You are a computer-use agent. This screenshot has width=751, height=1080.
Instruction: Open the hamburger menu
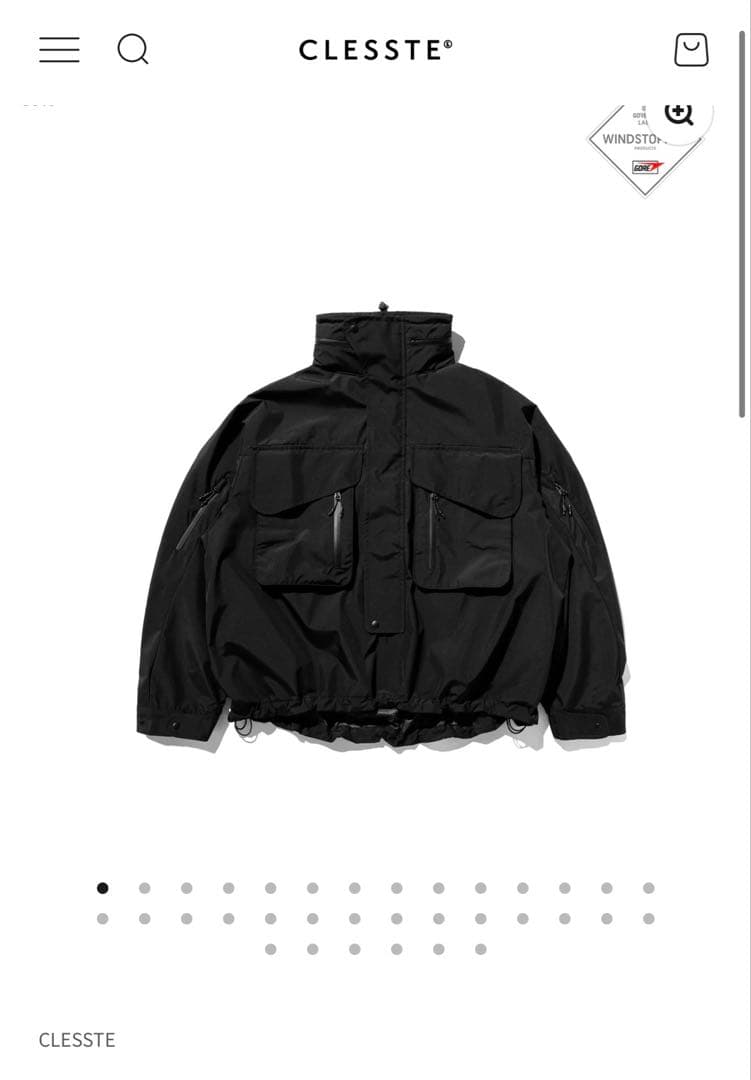tap(59, 49)
